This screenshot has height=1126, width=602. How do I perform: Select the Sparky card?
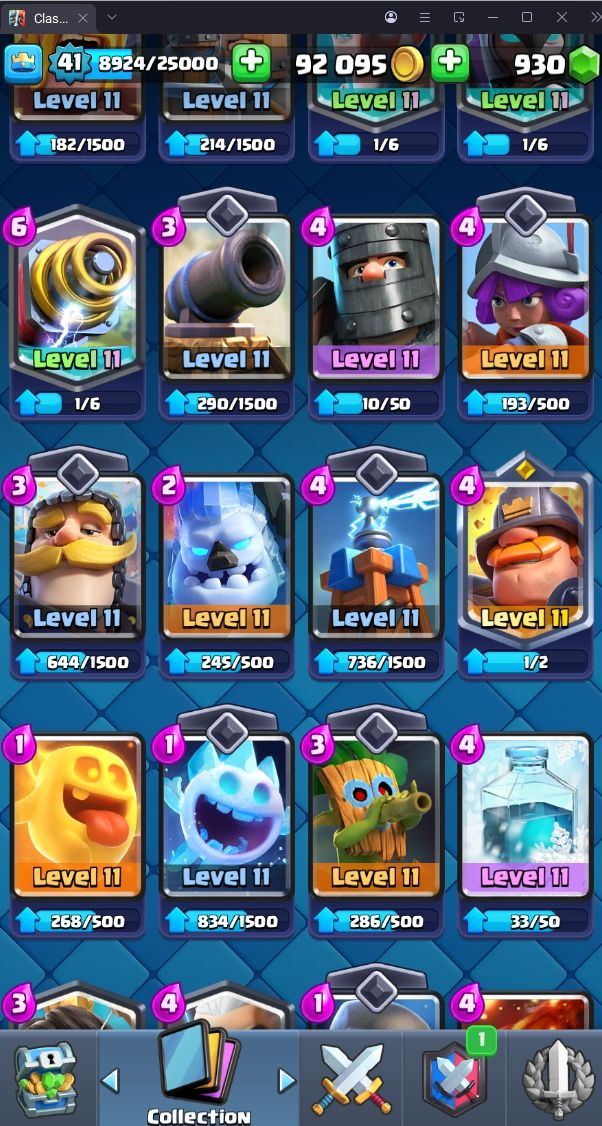pos(77,300)
